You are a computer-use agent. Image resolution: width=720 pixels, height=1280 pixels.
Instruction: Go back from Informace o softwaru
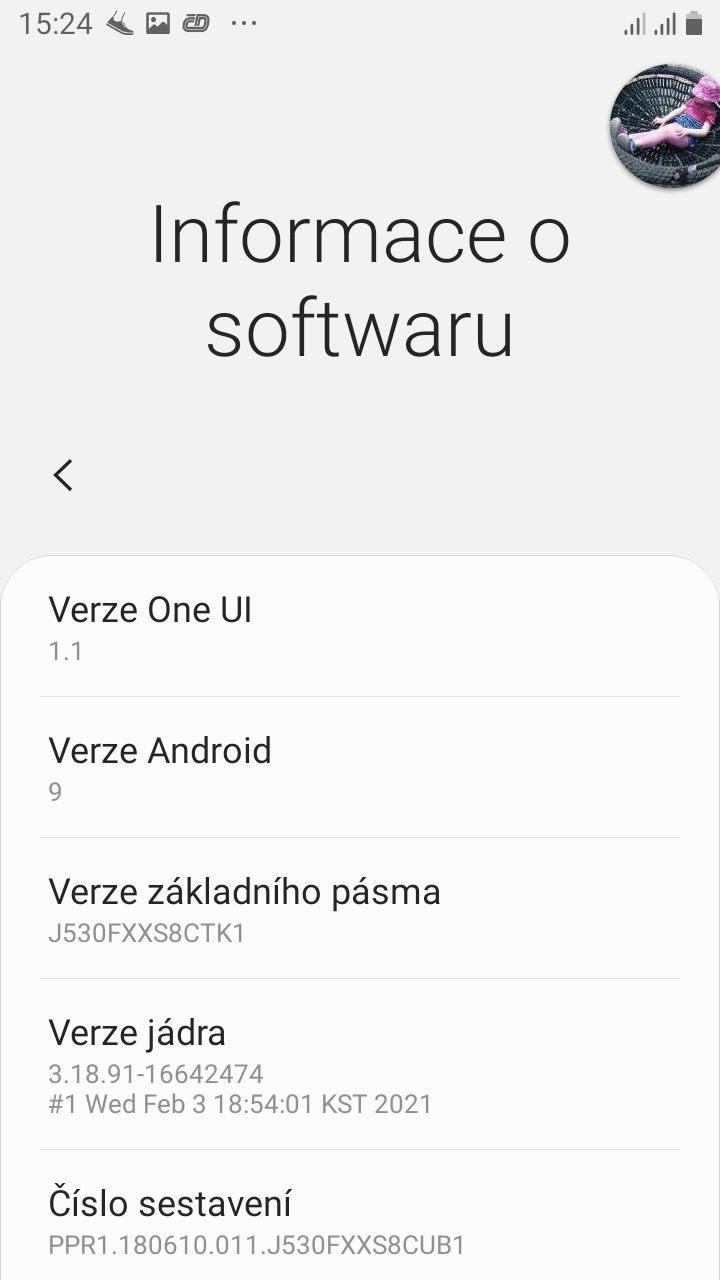[x=63, y=475]
